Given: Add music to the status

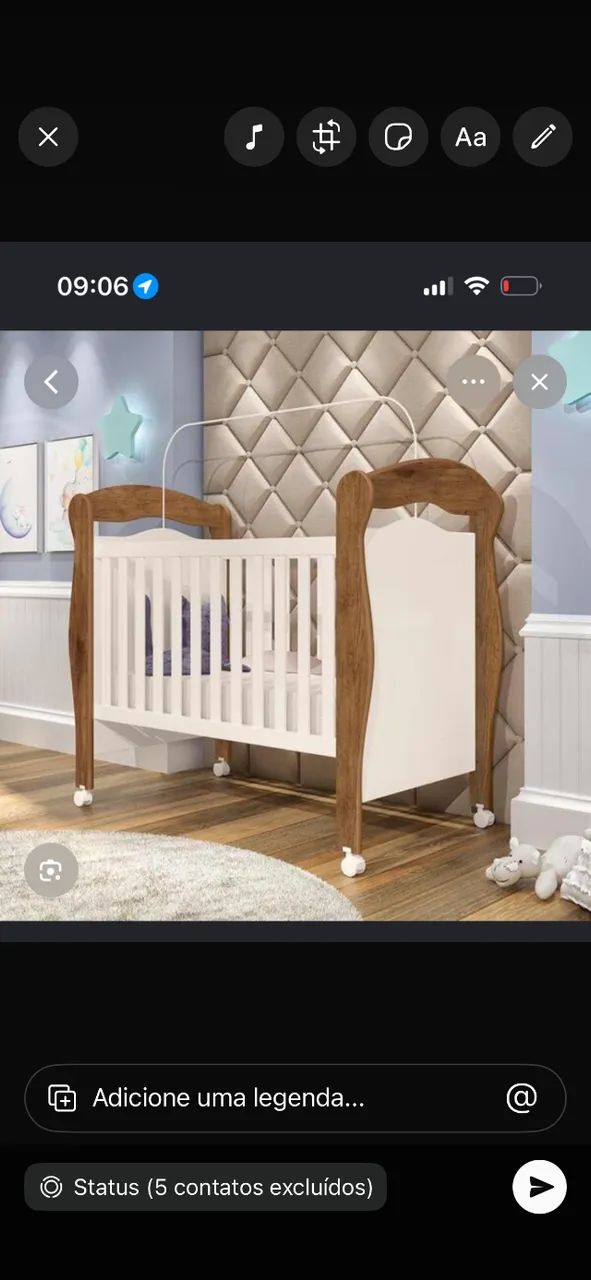Looking at the screenshot, I should point(254,137).
